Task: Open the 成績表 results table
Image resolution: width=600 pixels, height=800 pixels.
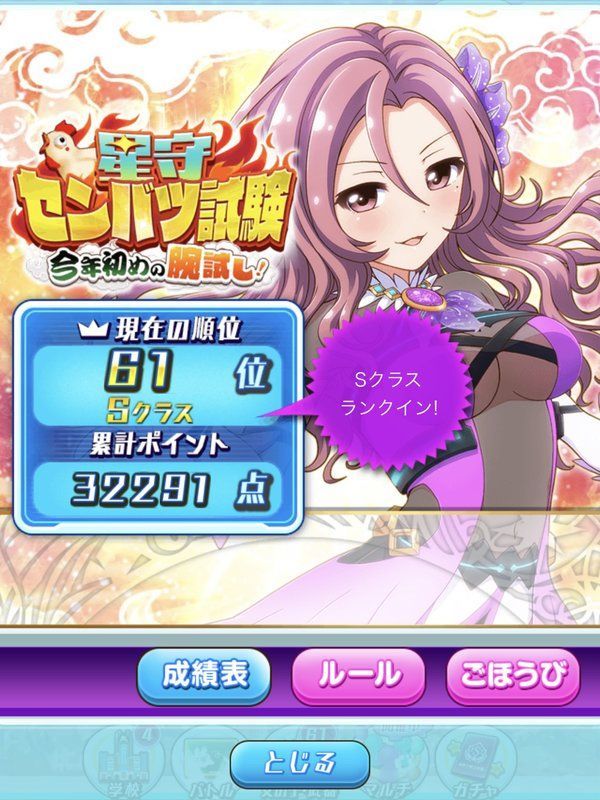Action: pos(204,674)
